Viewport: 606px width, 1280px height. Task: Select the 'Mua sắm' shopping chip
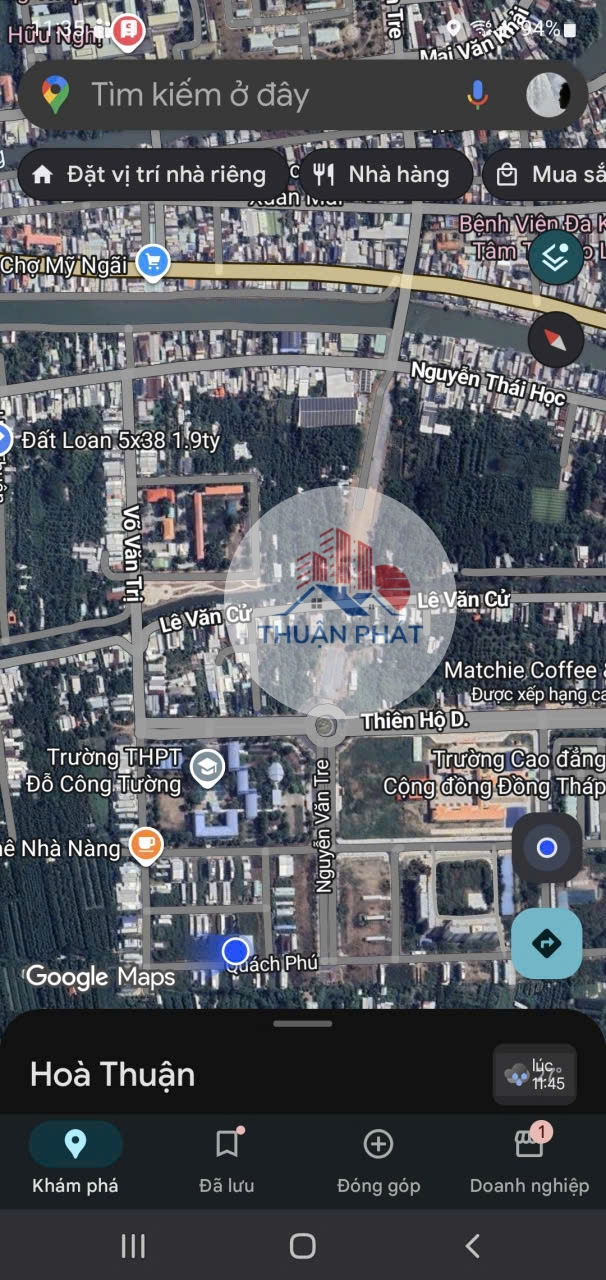tap(550, 175)
